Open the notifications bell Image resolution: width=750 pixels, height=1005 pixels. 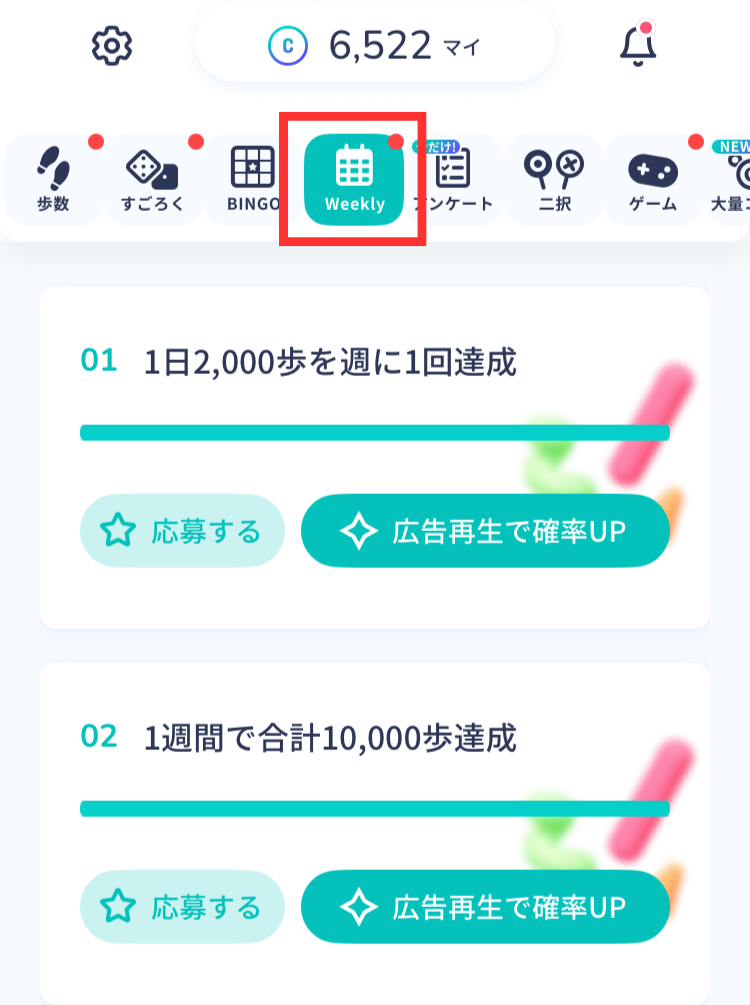point(638,45)
